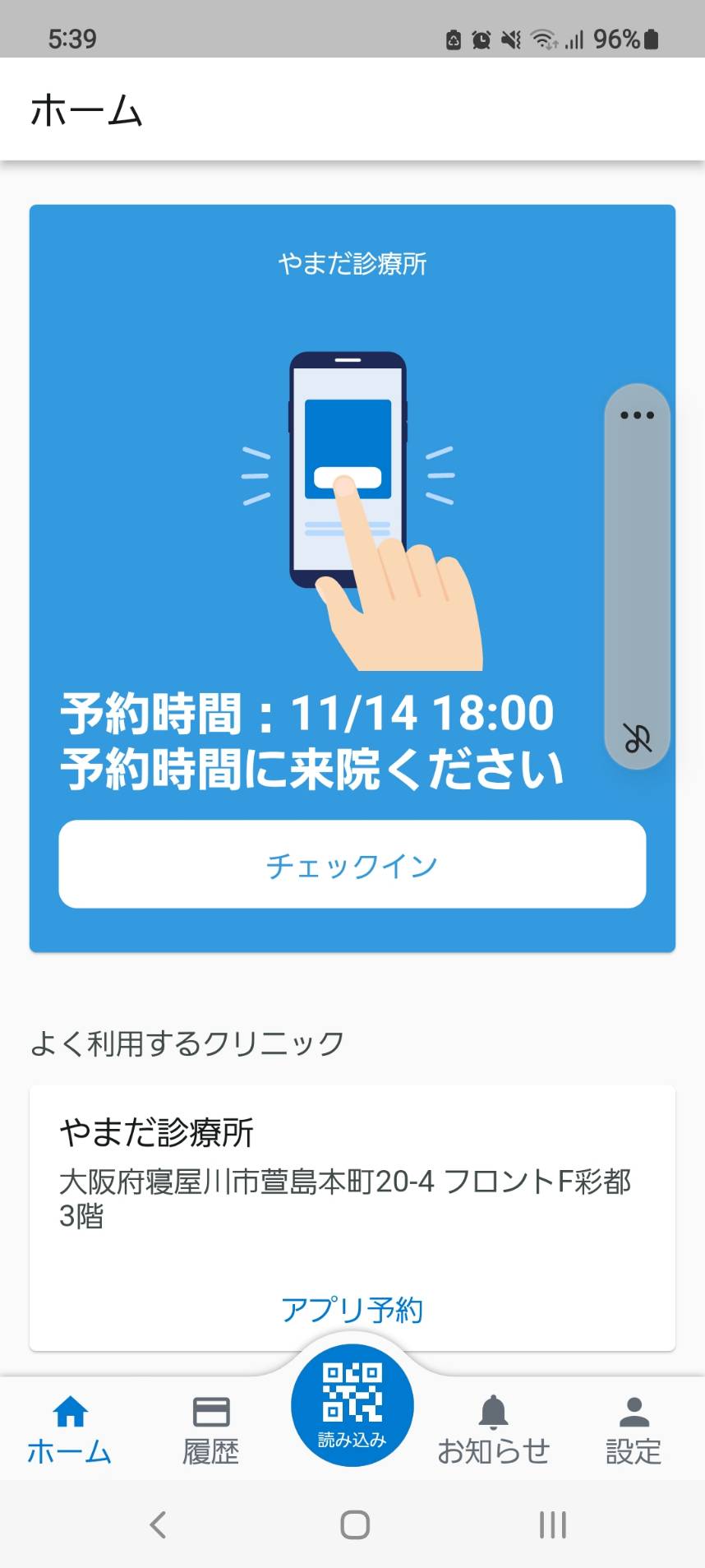The image size is (705, 1568).
Task: Switch to the 履歴 tab
Action: pyautogui.click(x=211, y=1430)
